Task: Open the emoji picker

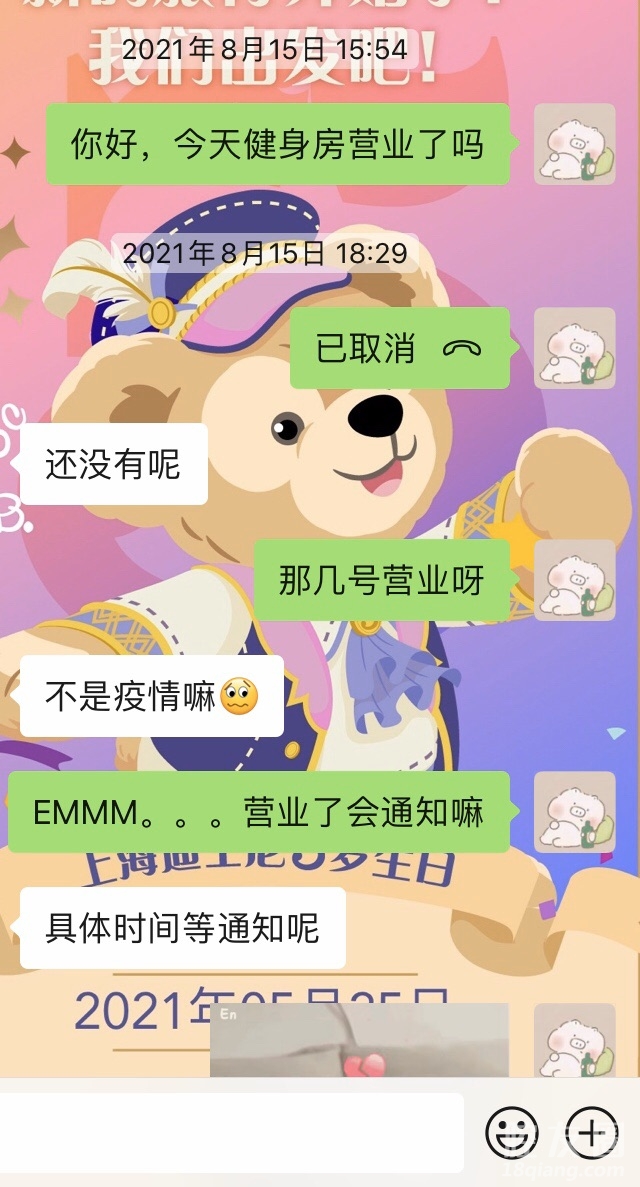Action: tap(511, 1133)
